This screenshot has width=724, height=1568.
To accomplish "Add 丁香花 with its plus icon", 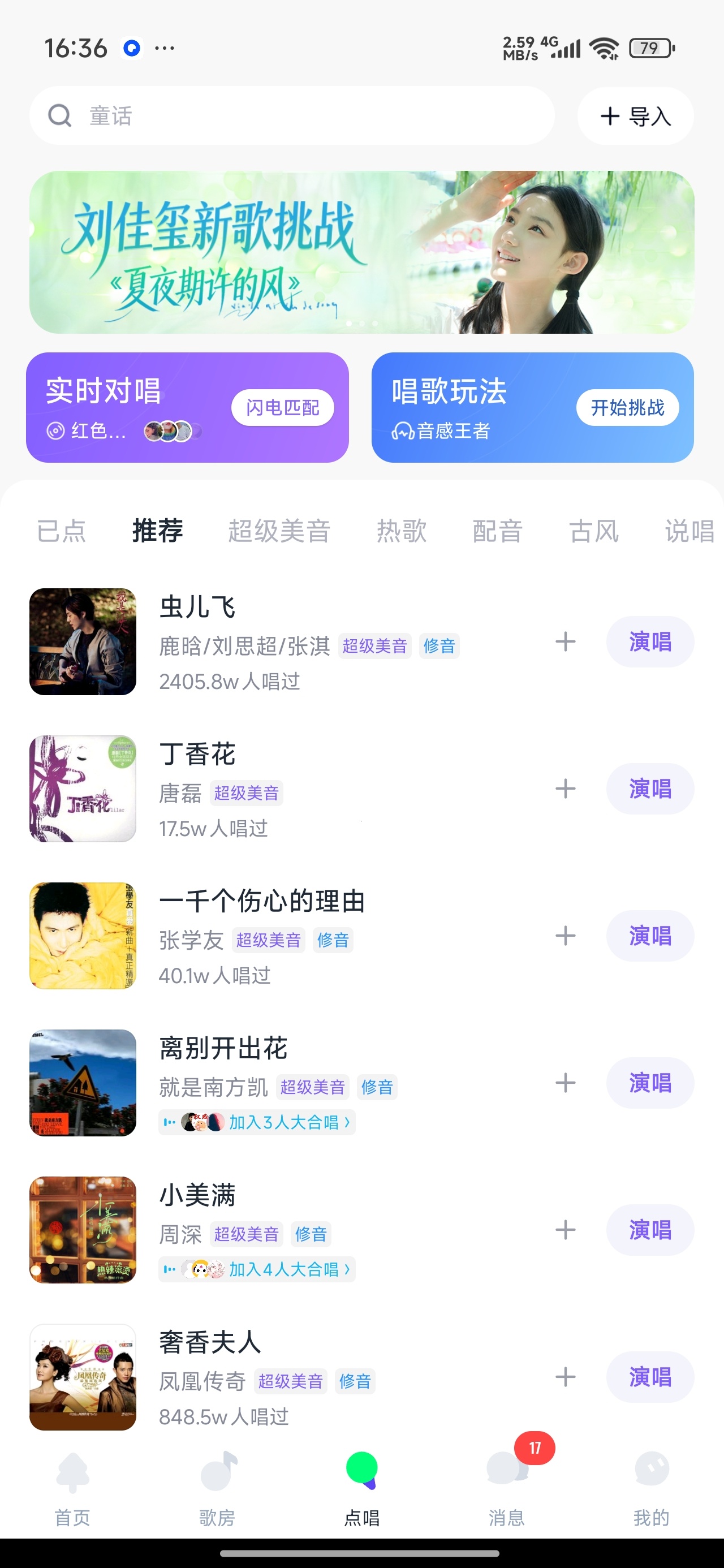I will [565, 789].
